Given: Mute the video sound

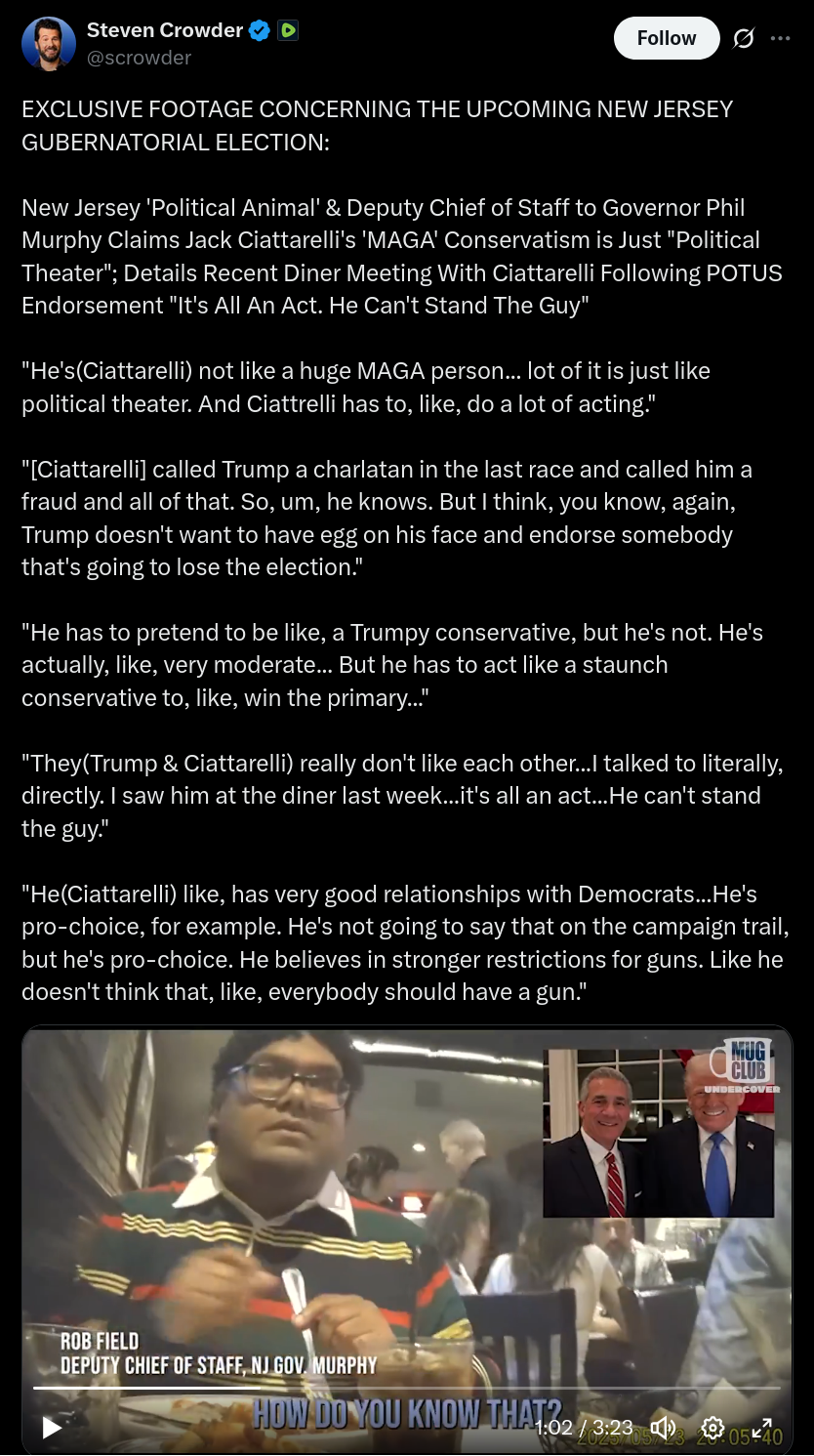Looking at the screenshot, I should (664, 1427).
